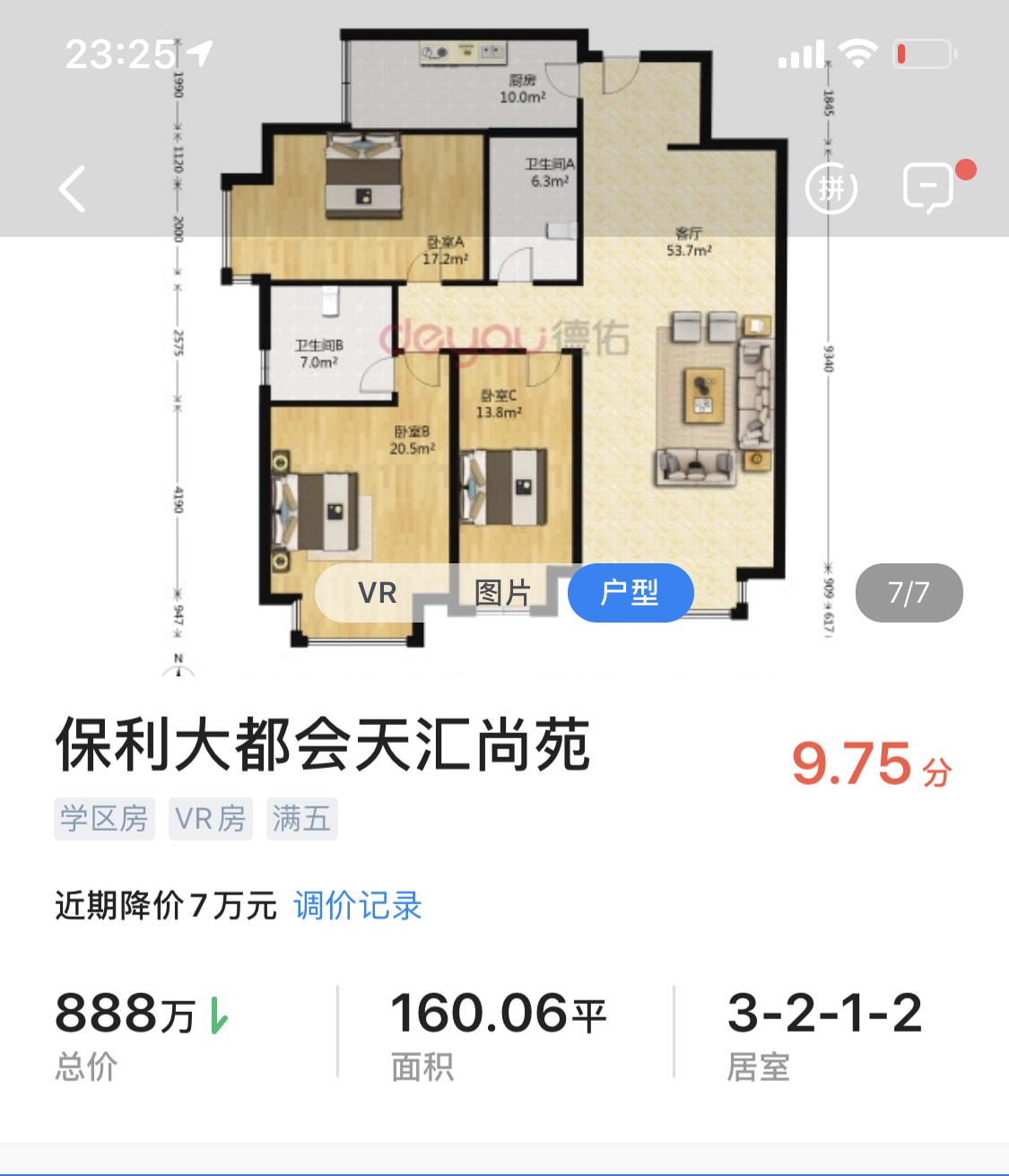Switch to the 图片 photos tab
The image size is (1009, 1176).
click(504, 593)
